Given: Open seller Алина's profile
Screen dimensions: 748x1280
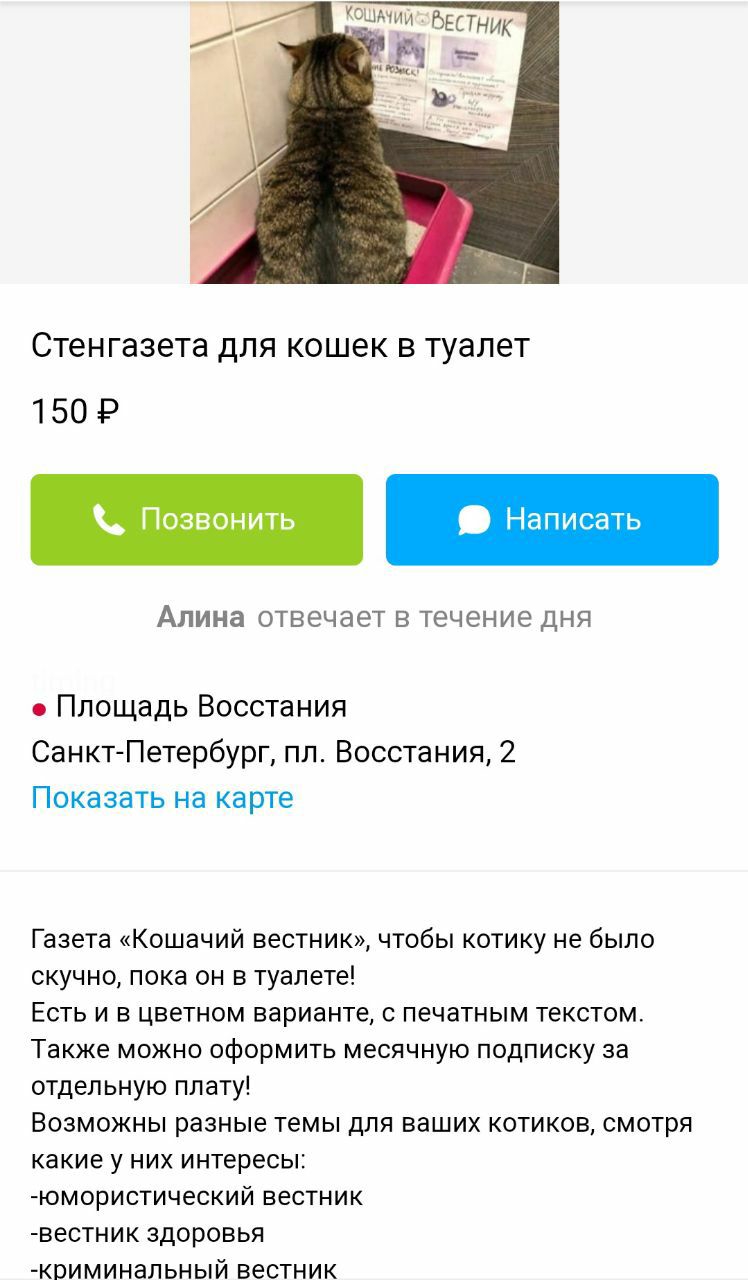Looking at the screenshot, I should tap(200, 617).
